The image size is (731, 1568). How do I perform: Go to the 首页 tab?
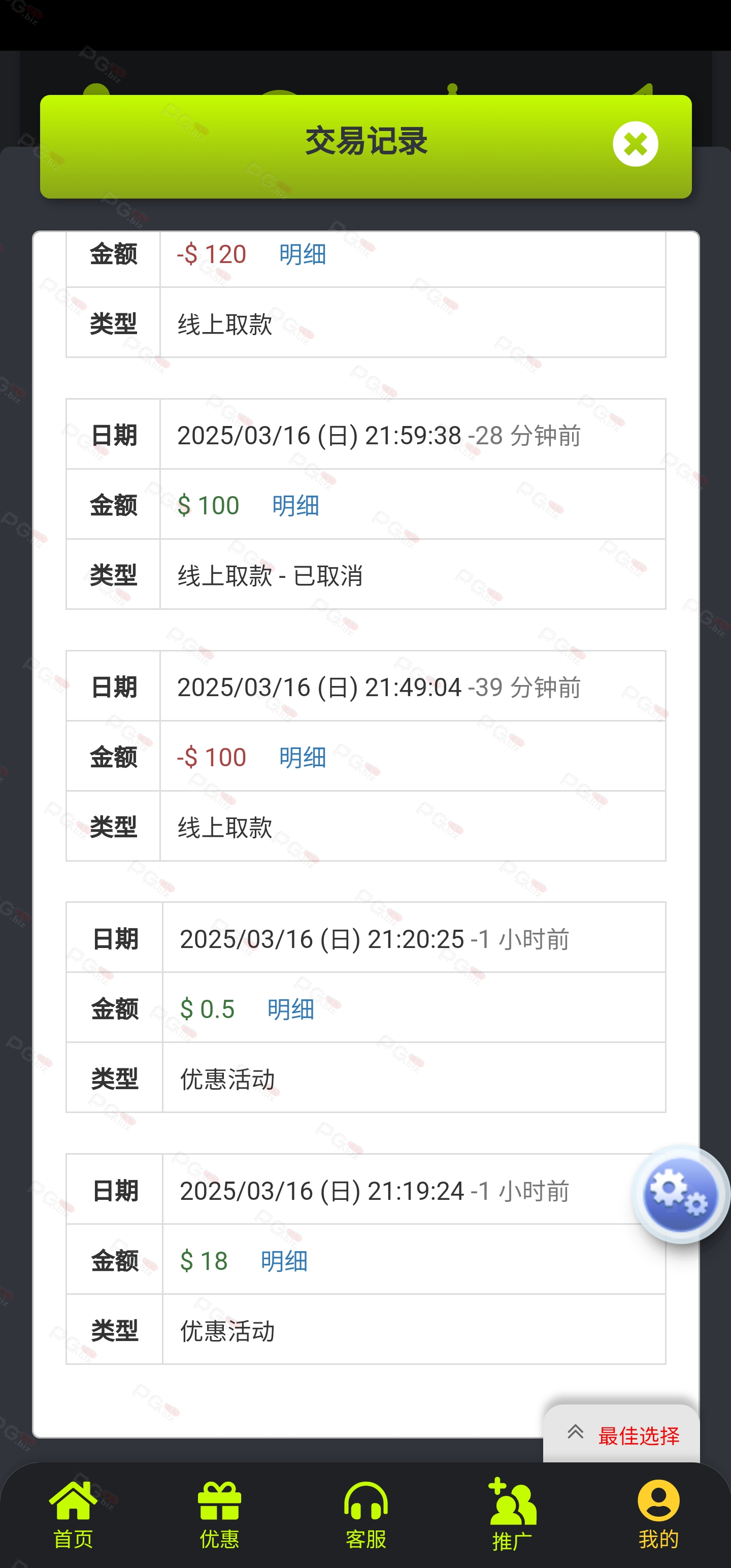coord(73,1516)
